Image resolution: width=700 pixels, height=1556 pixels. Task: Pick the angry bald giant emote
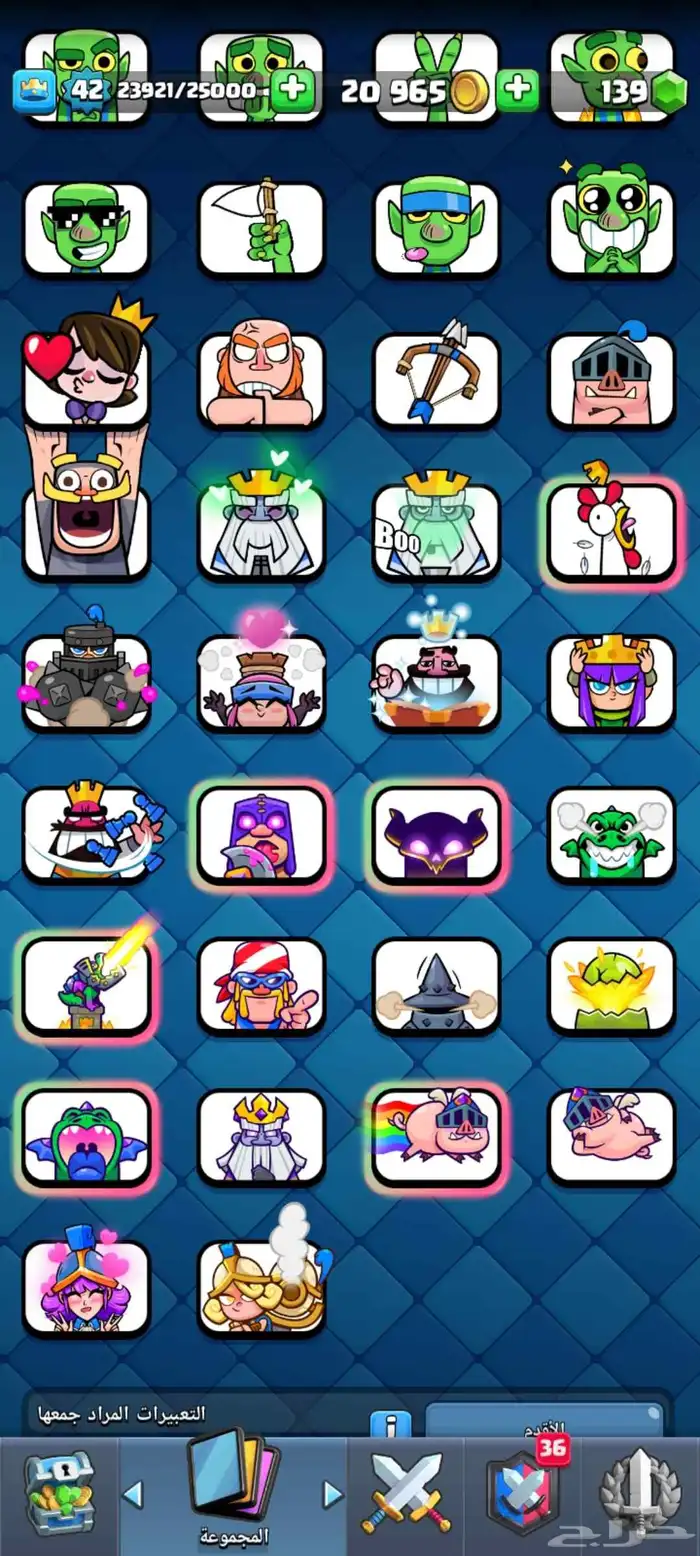click(x=261, y=380)
